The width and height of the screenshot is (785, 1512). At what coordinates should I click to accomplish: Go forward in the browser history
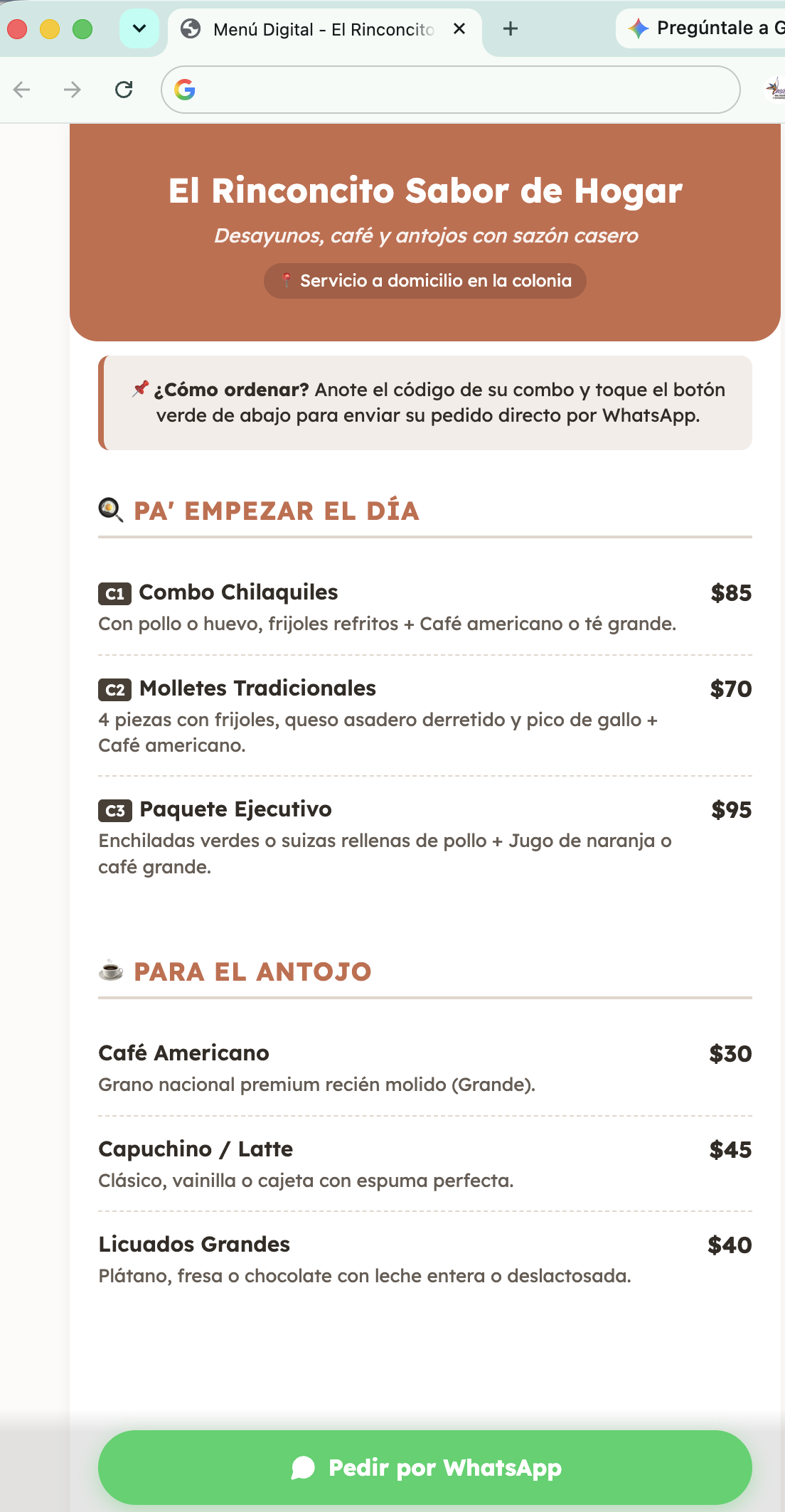tap(72, 90)
